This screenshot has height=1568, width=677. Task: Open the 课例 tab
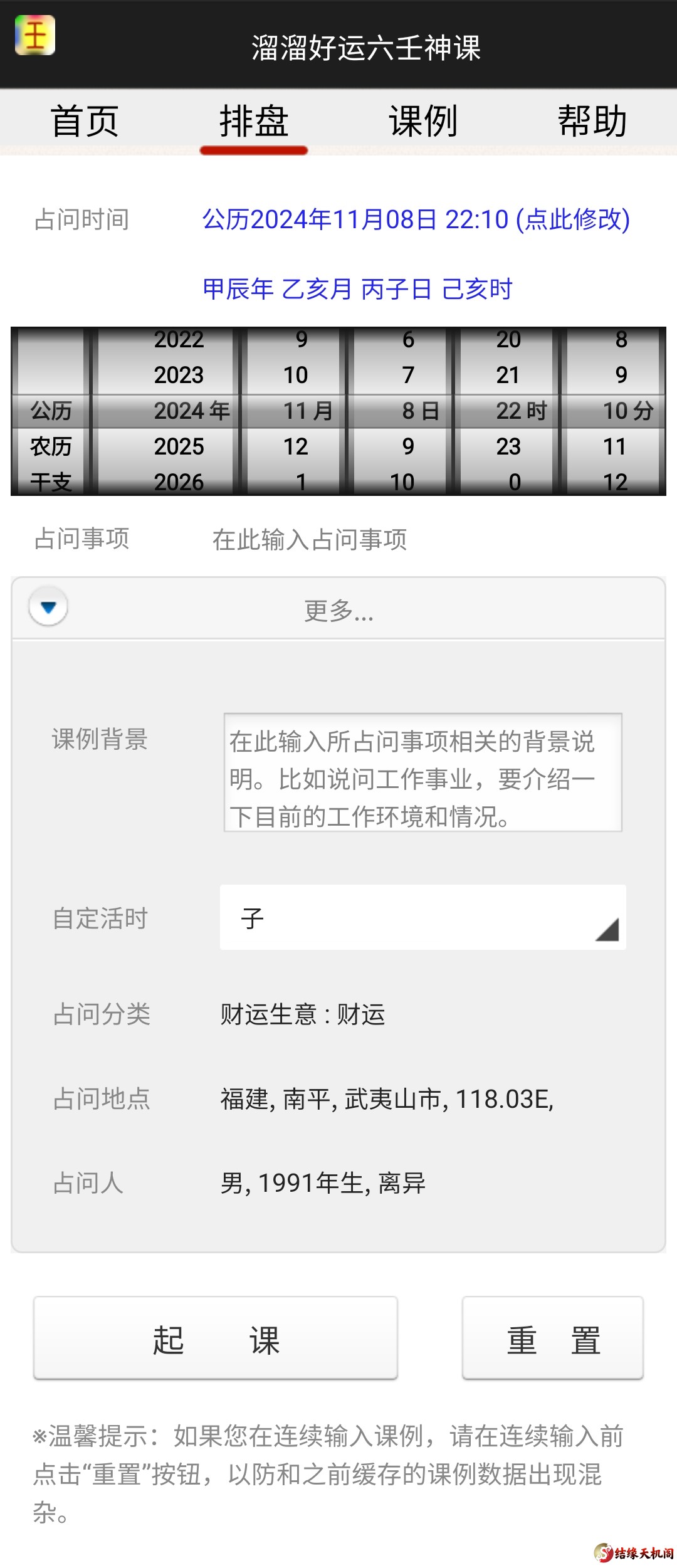(x=423, y=121)
